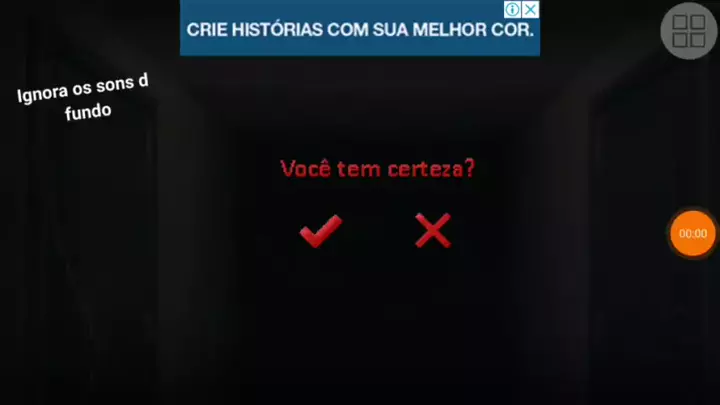Open the floating grid menu button
Image resolution: width=720 pixels, height=405 pixels.
(689, 31)
